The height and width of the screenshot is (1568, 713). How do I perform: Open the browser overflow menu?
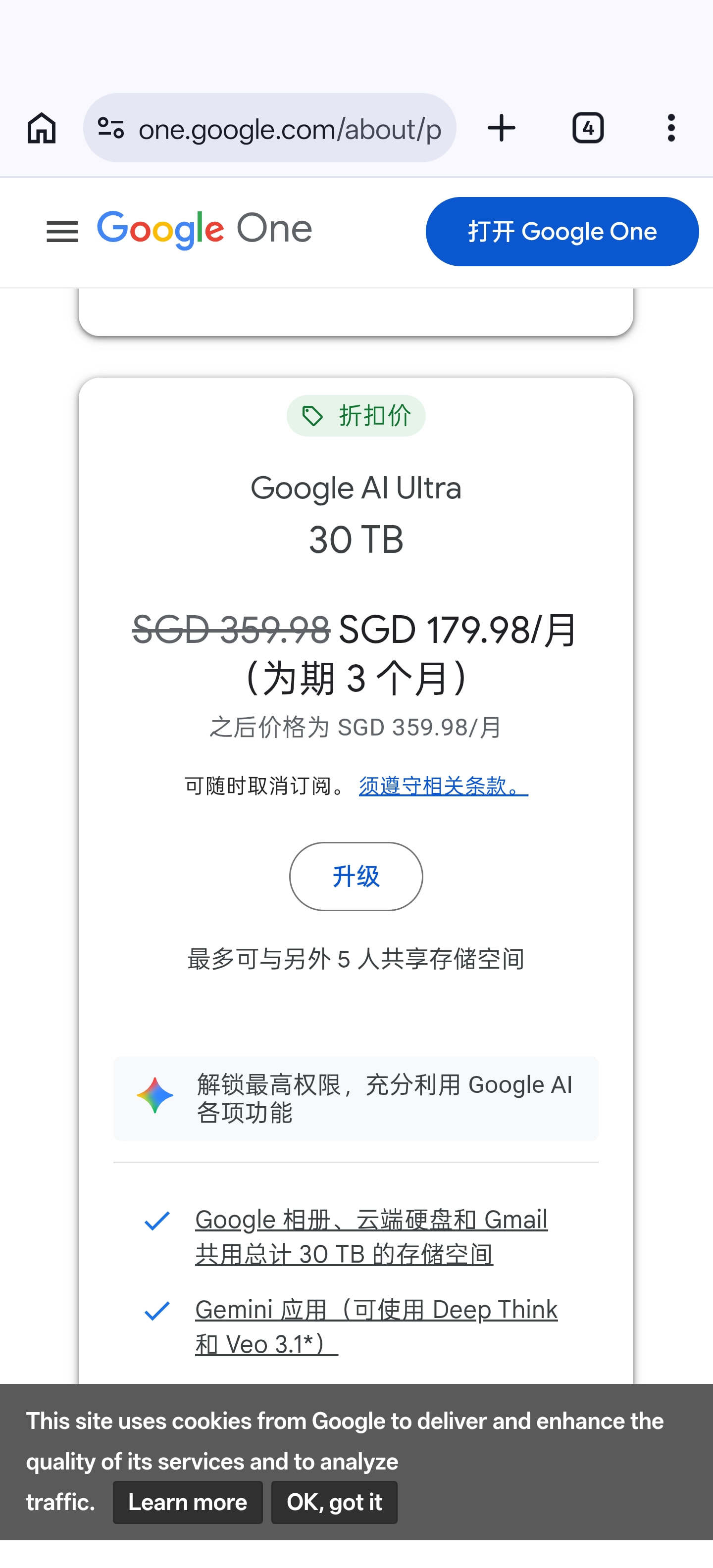[671, 128]
